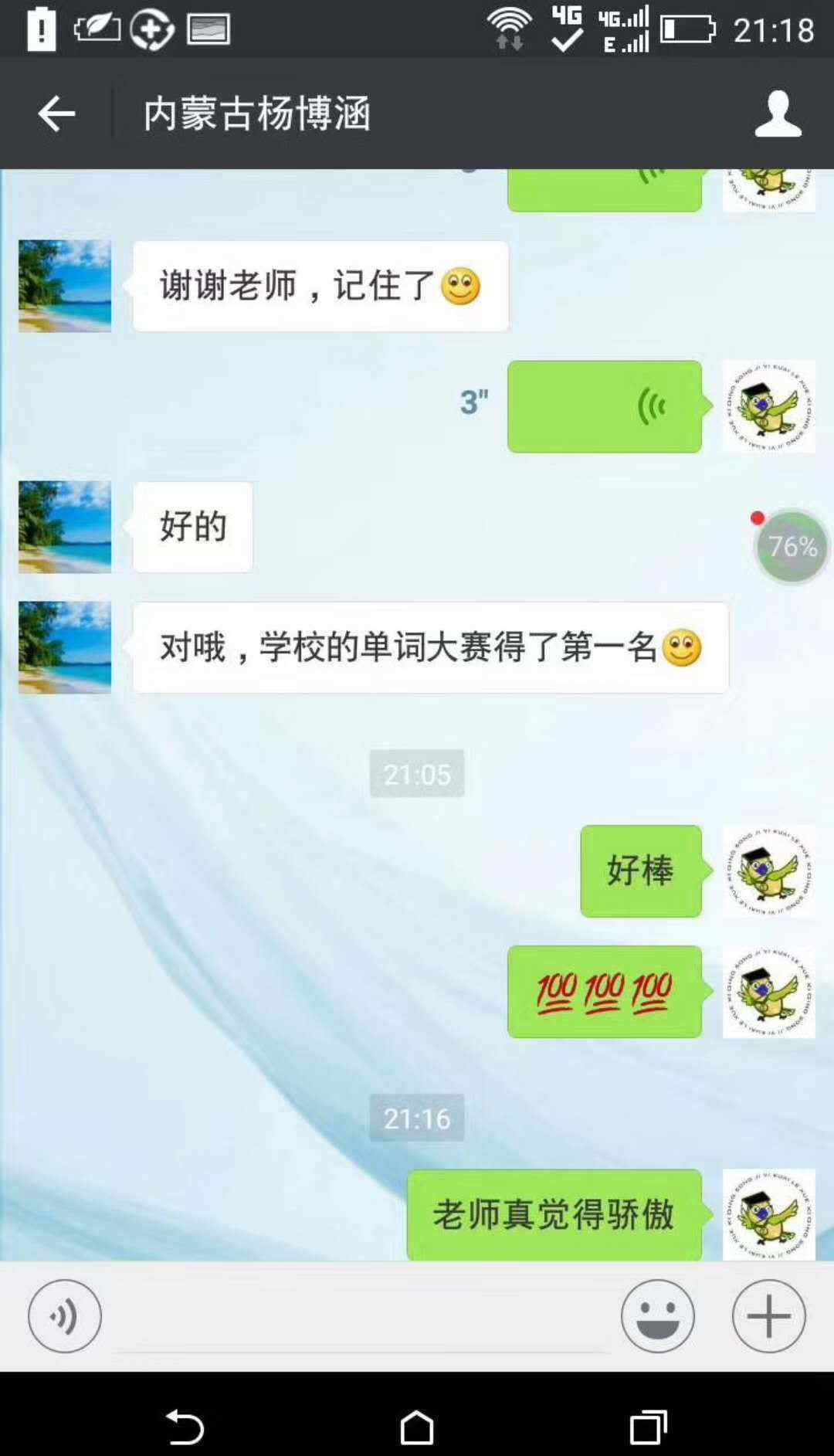Open chat info via the profile icon
Viewport: 834px width, 1456px height.
pyautogui.click(x=778, y=114)
